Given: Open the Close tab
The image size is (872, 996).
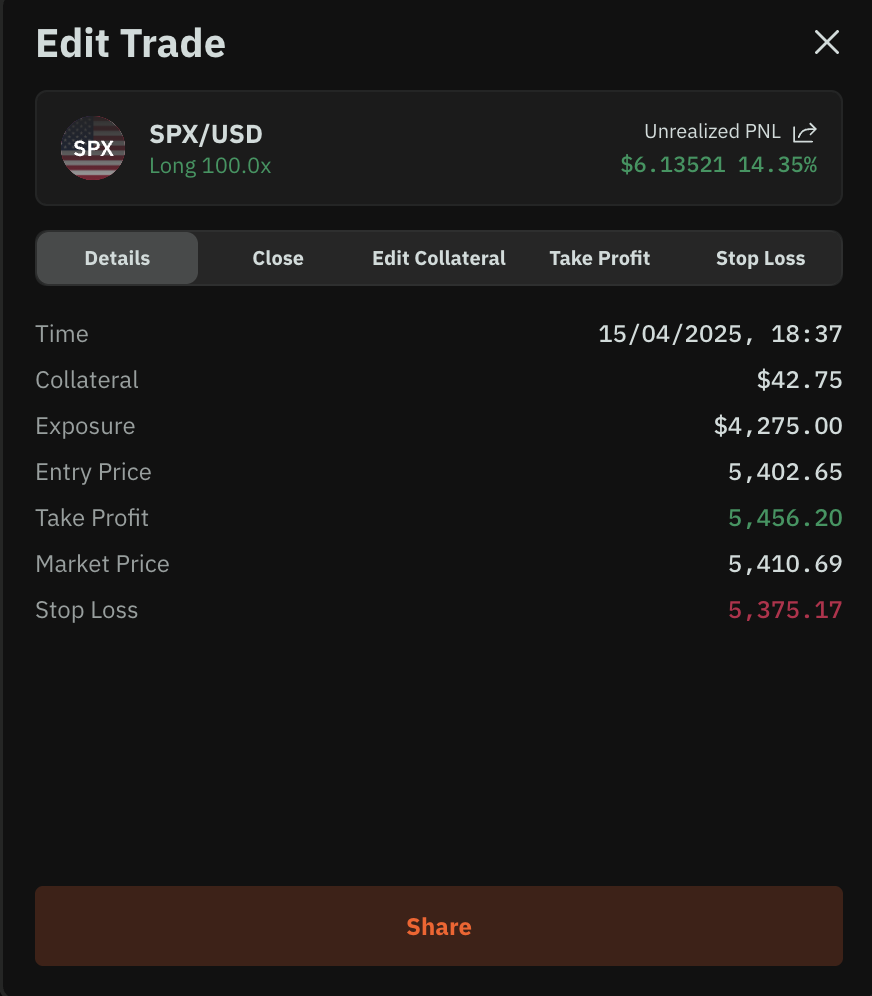Looking at the screenshot, I should (278, 258).
